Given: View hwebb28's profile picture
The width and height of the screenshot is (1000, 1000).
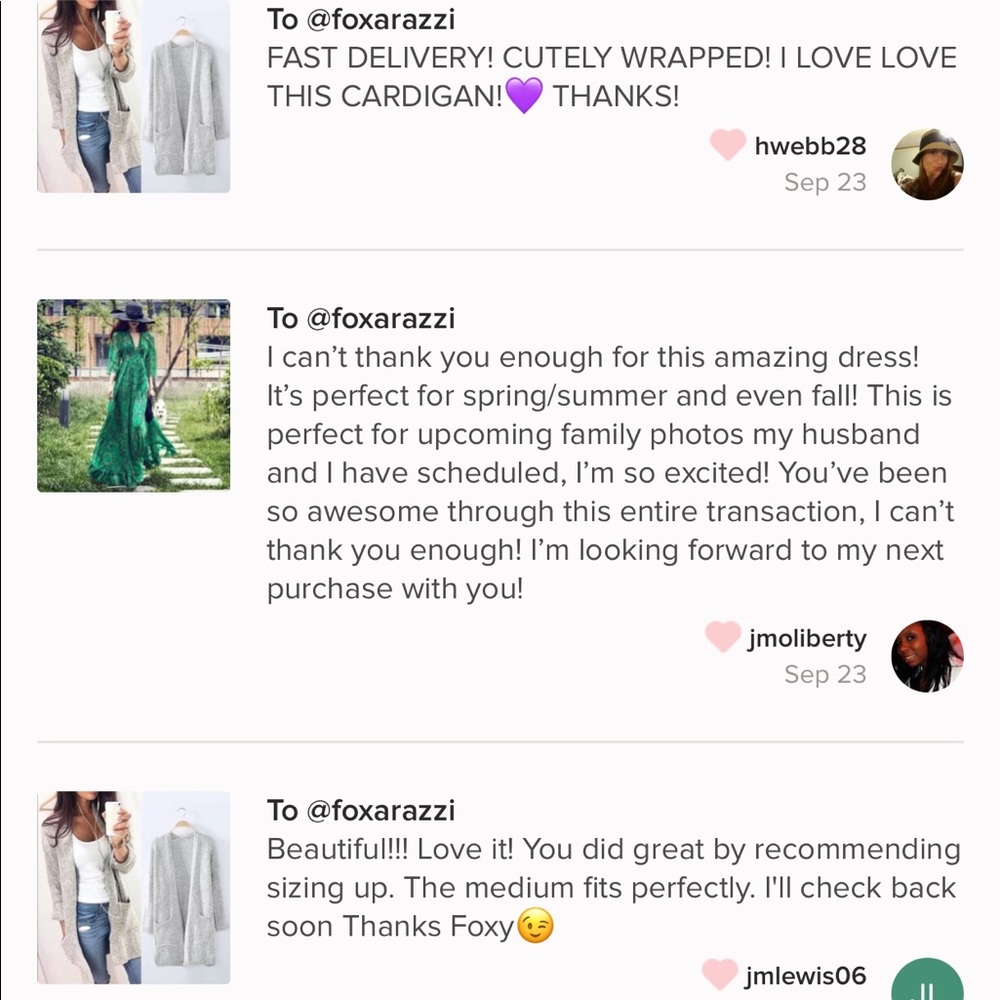Looking at the screenshot, I should [927, 164].
